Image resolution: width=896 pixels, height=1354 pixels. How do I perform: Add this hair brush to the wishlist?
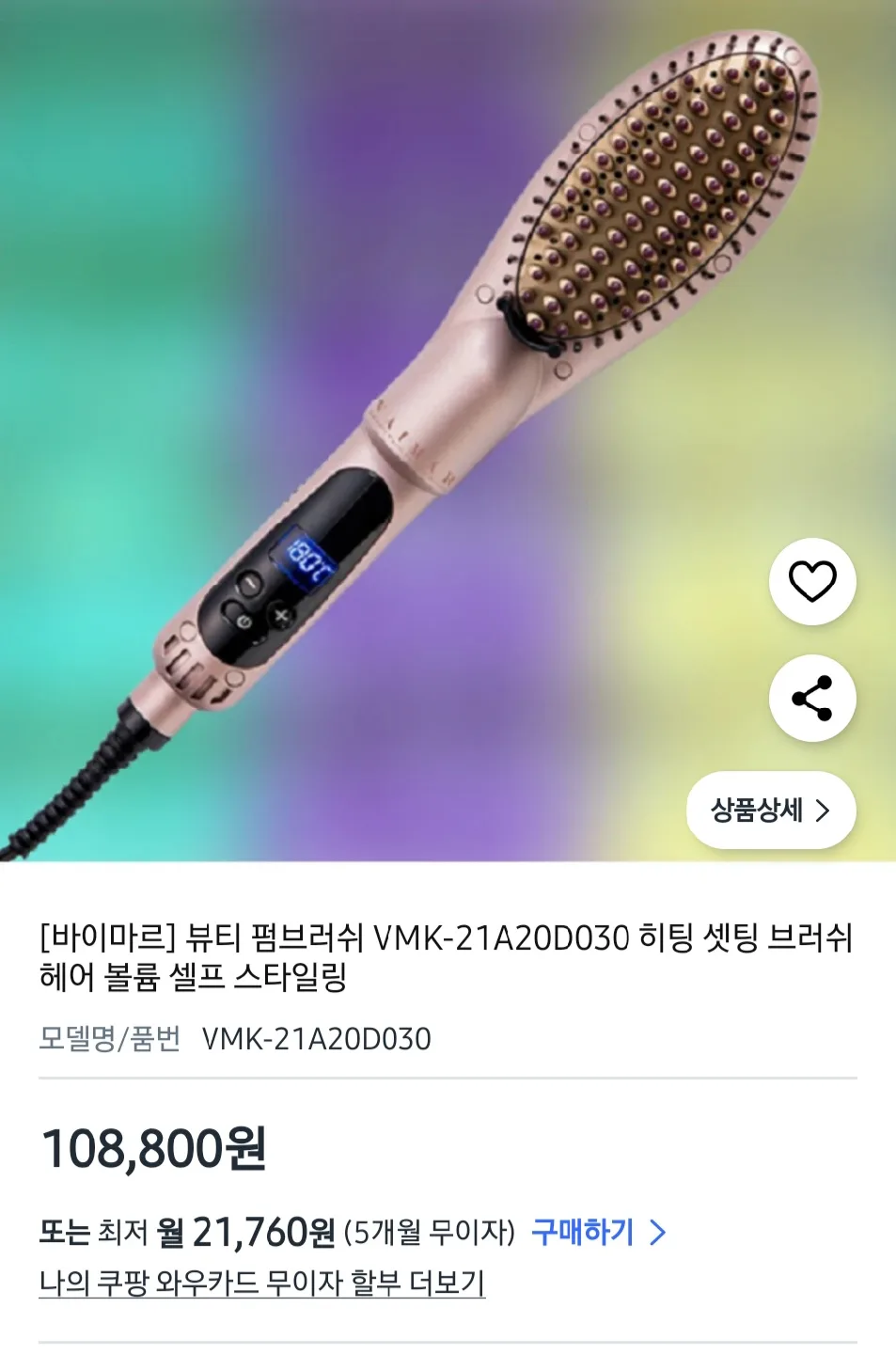coord(812,581)
